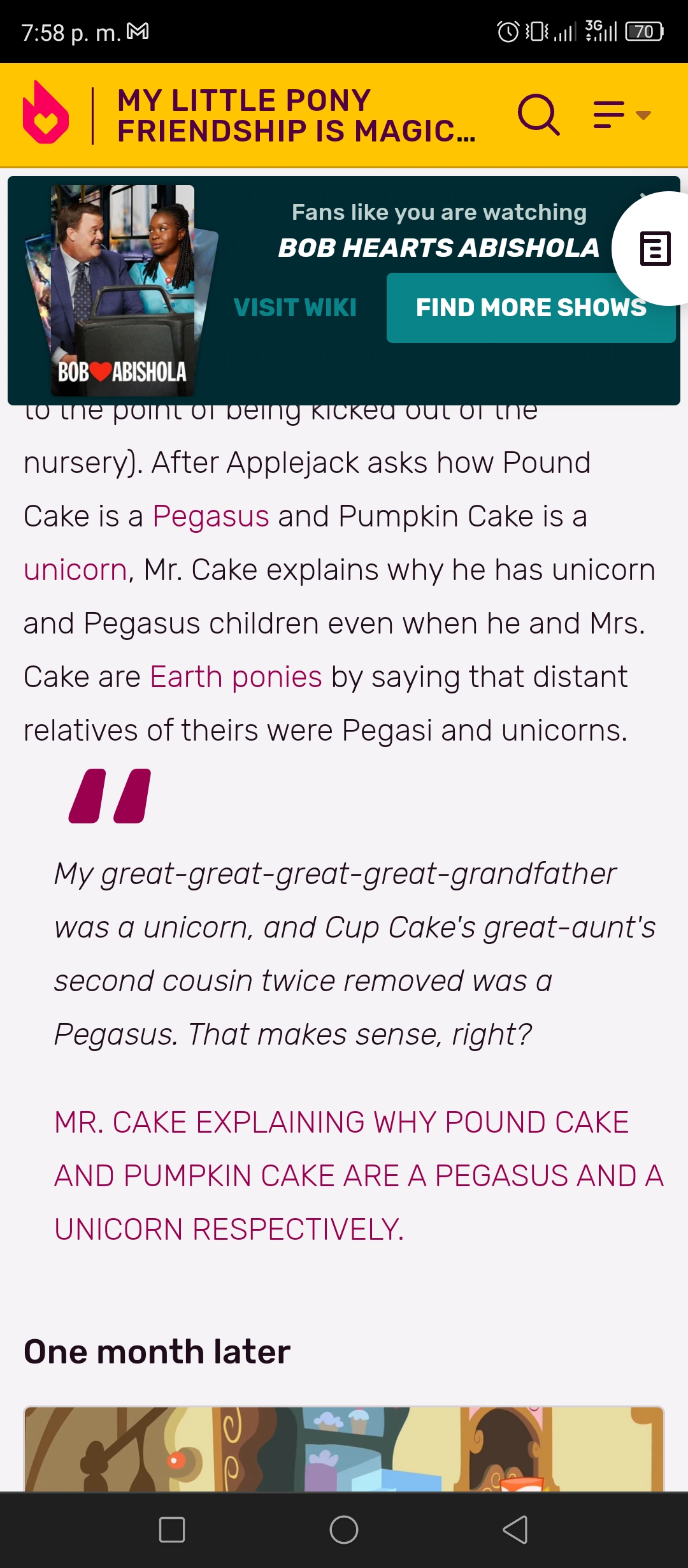Screen dimensions: 688x1568
Task: Visit the Bob Hearts Abishola wiki
Action: (x=295, y=308)
